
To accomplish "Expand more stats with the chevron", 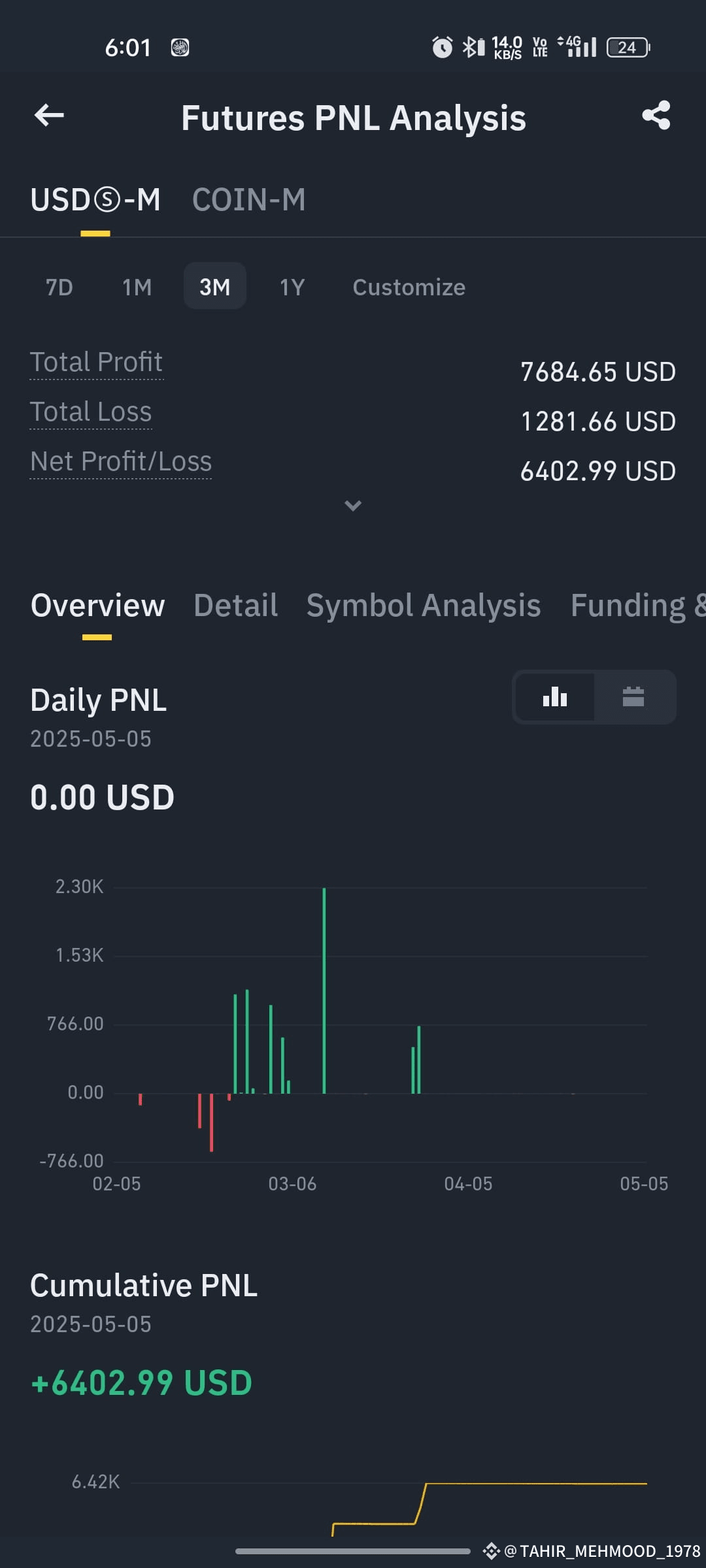I will tap(353, 506).
